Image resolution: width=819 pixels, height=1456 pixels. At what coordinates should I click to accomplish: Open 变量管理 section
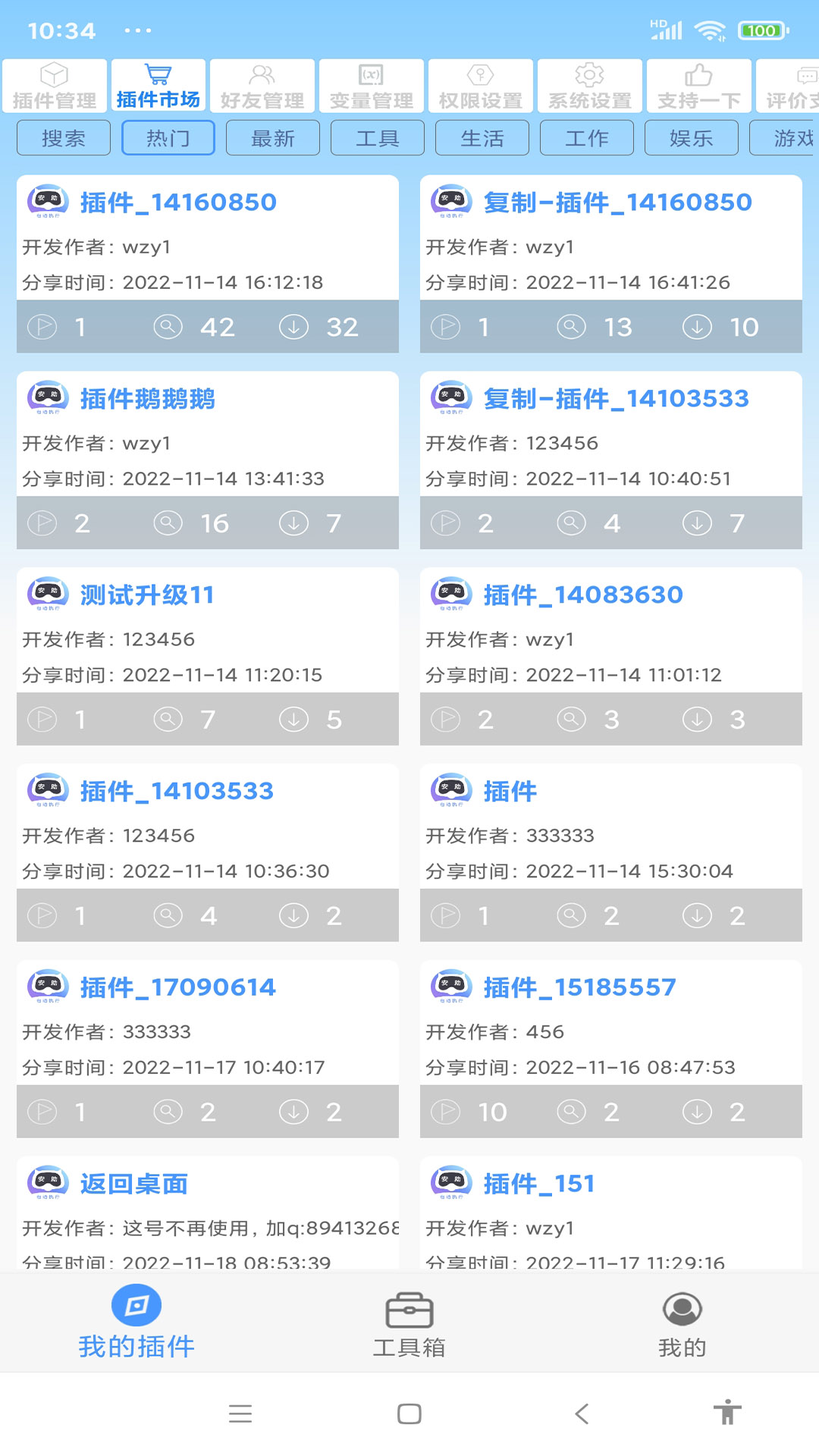372,86
